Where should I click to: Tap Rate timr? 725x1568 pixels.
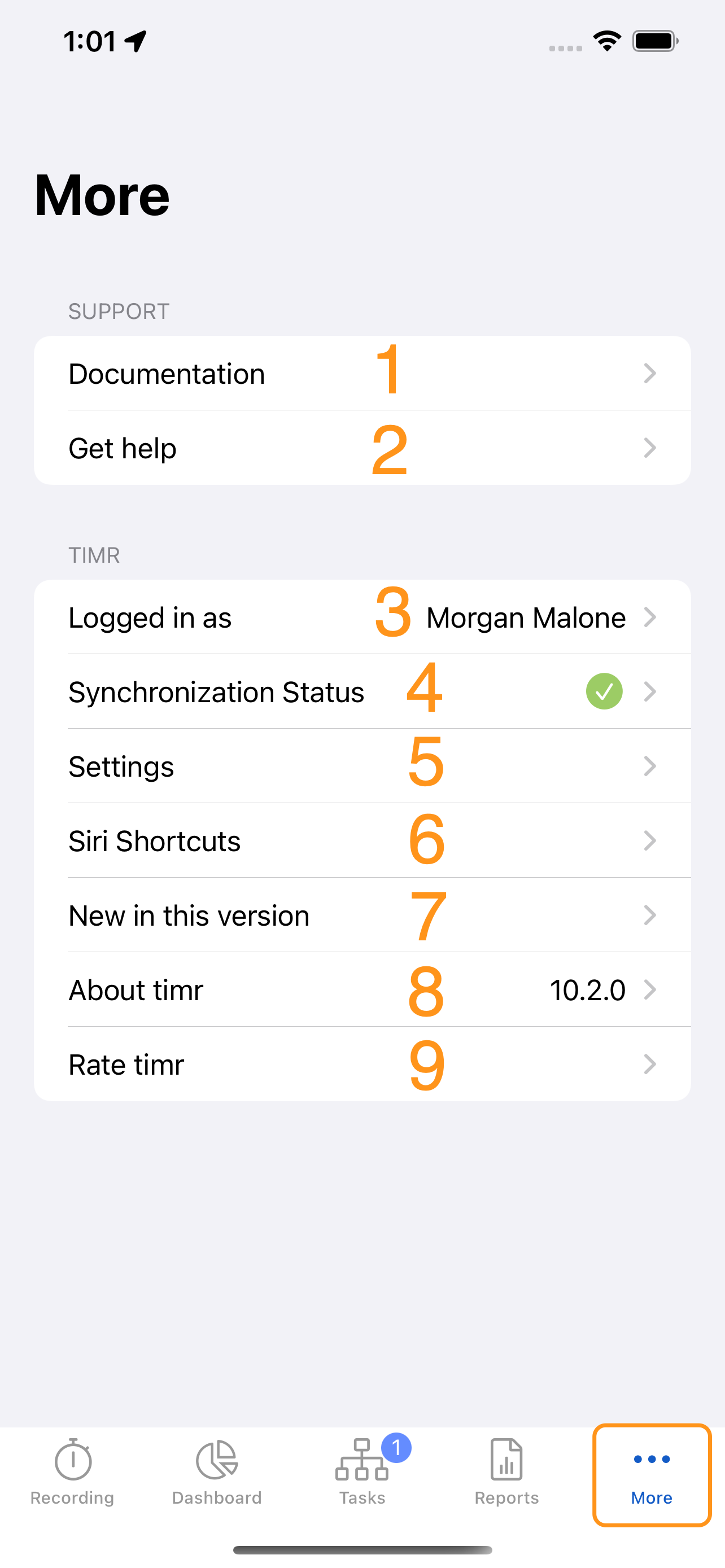[362, 1064]
